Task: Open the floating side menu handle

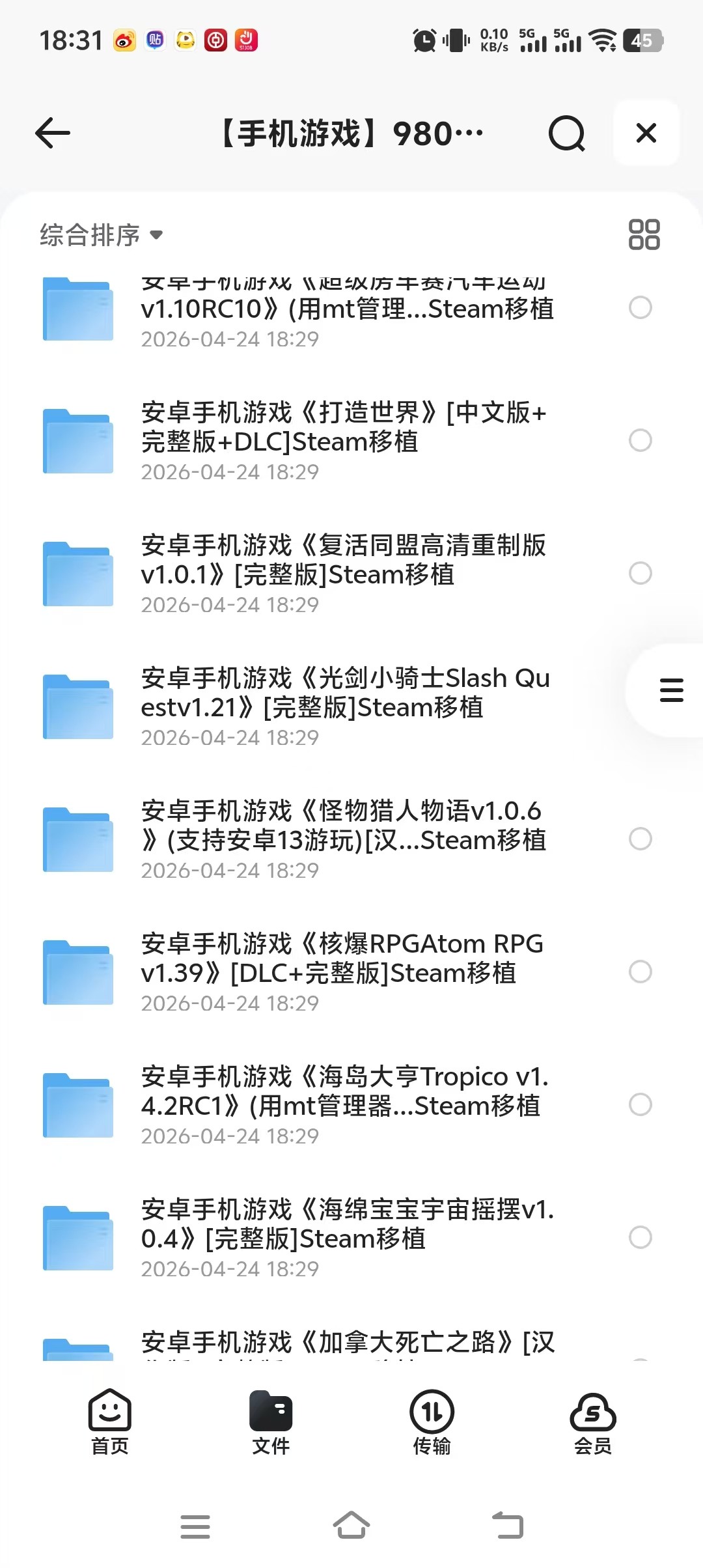Action: coord(671,690)
